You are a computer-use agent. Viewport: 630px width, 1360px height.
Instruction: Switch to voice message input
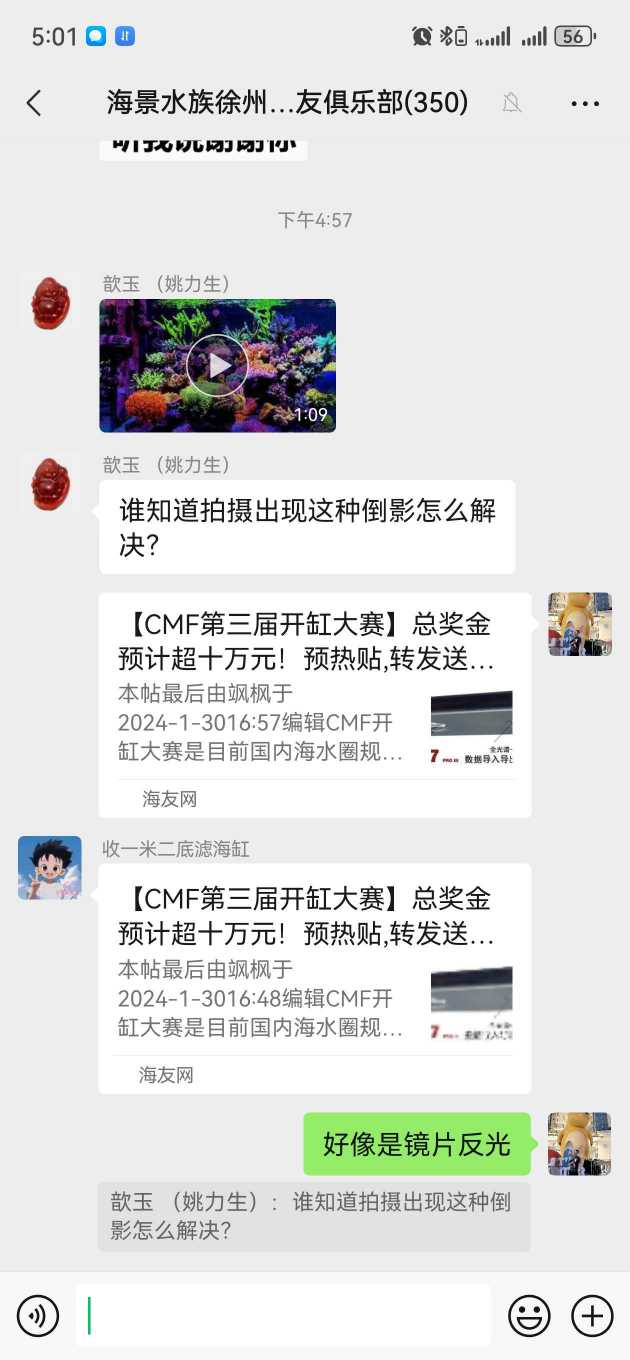tap(38, 1315)
